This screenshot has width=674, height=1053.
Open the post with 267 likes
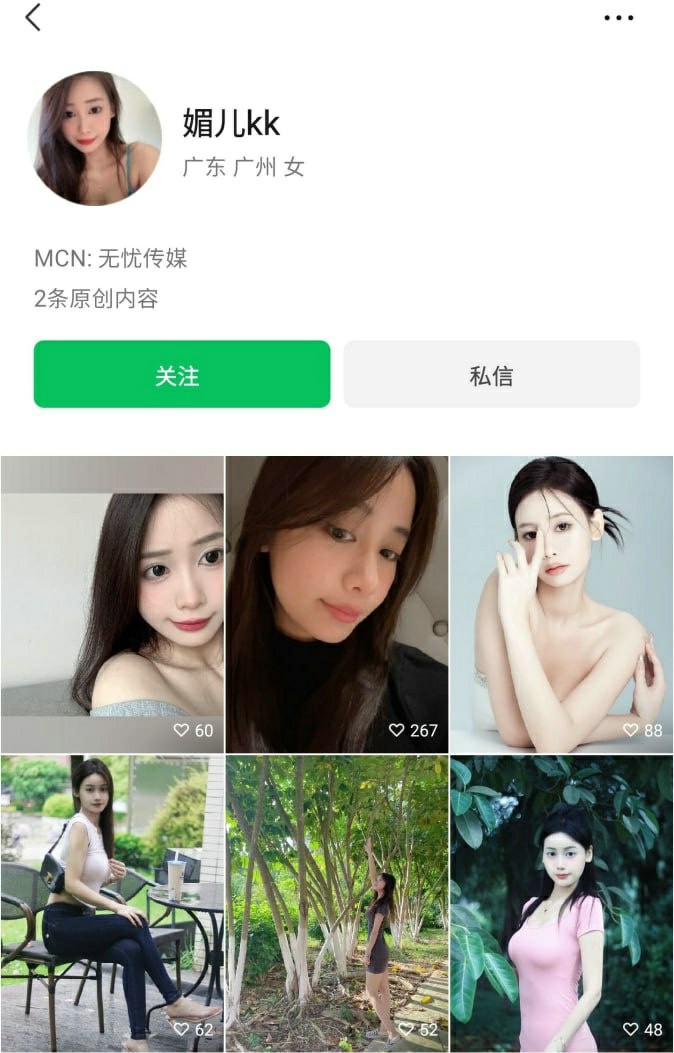(337, 603)
